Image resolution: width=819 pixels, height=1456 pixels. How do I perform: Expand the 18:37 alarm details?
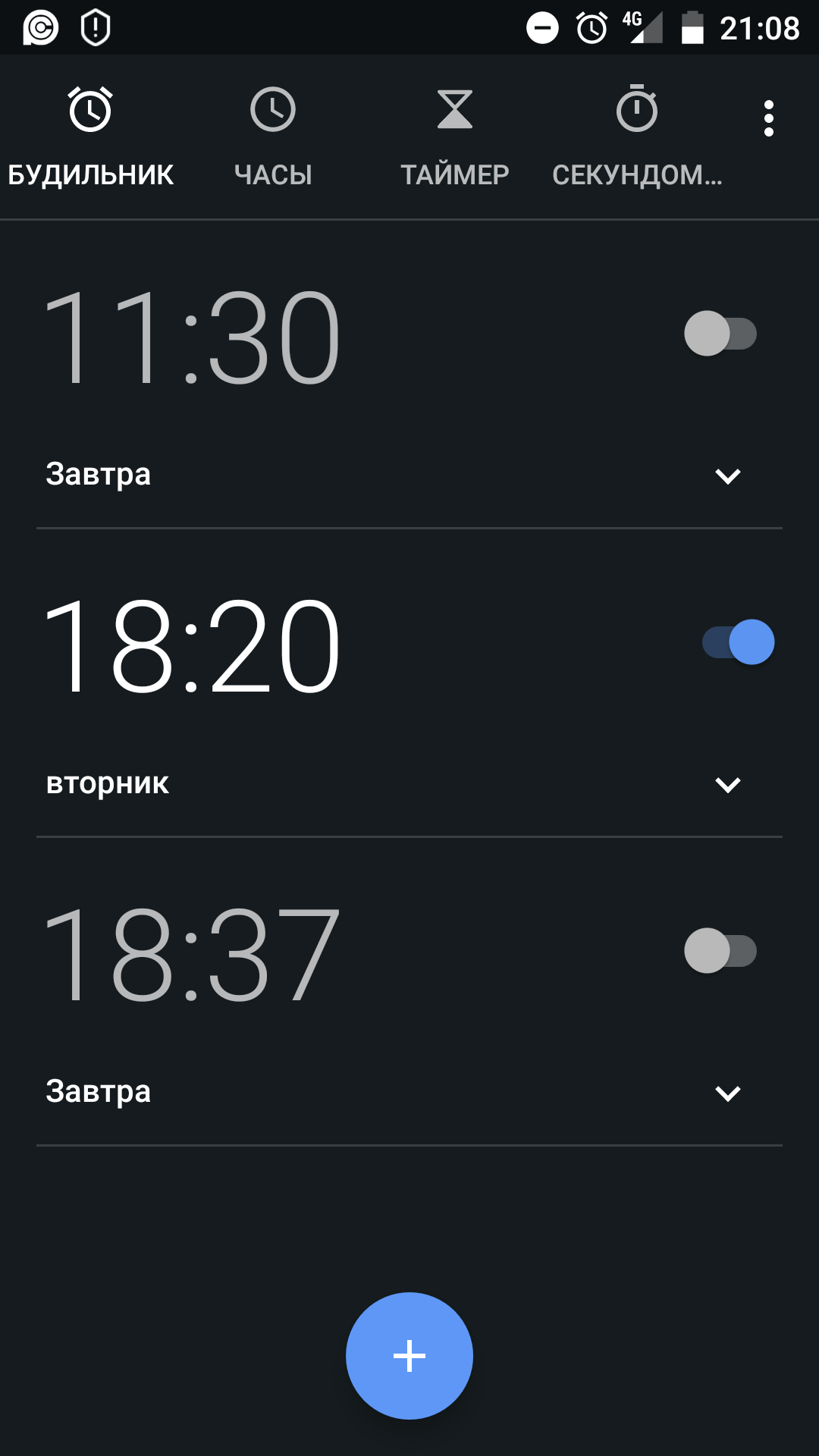(x=727, y=1094)
